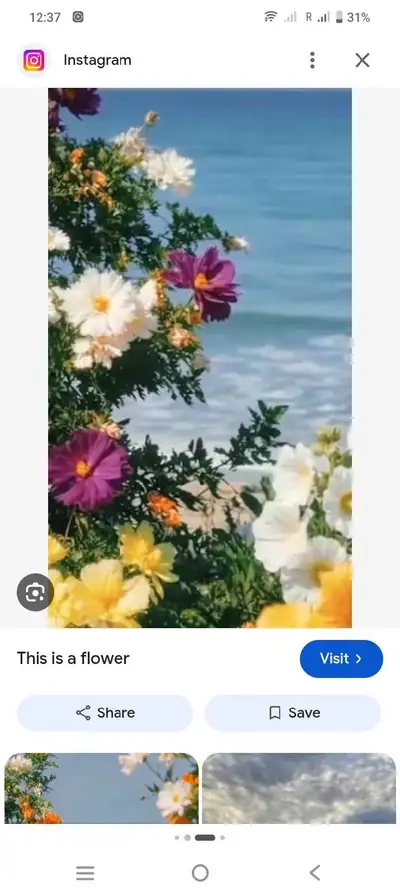Visit the Instagram source page
Screen dimensions: 400x895
coord(341,659)
